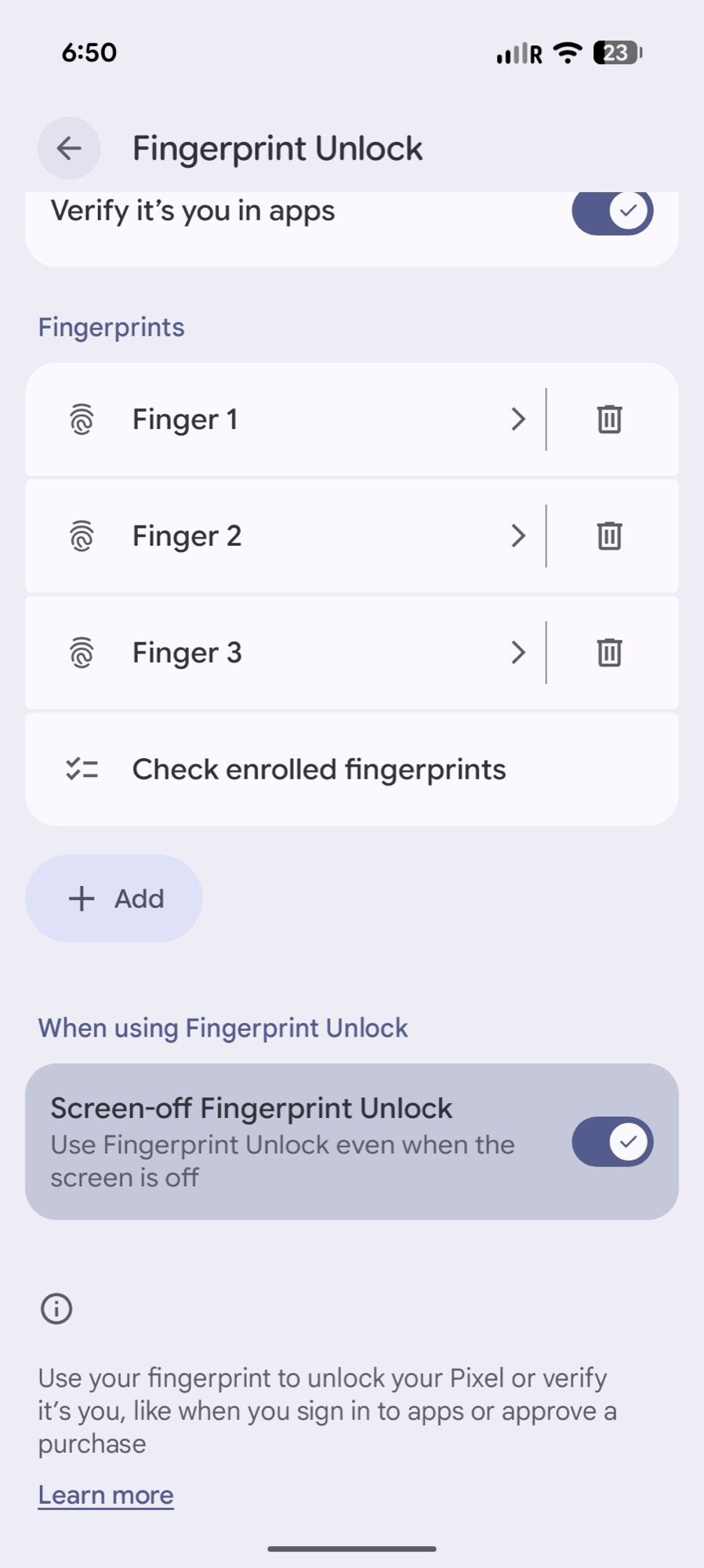Click the fingerprint icon next to Finger 2
Screen dimensions: 704x1568
pyautogui.click(x=82, y=536)
